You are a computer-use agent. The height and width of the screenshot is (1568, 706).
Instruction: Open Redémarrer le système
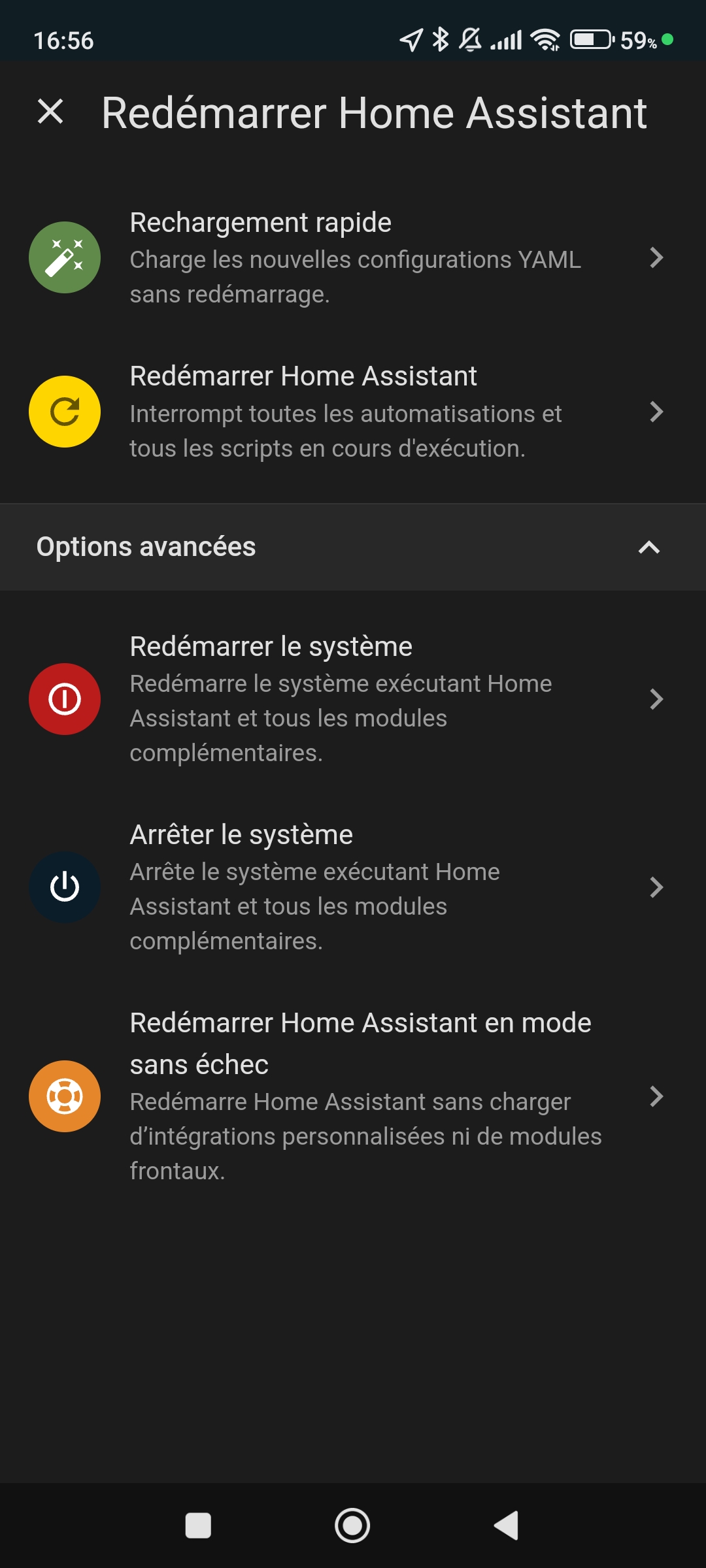353,699
